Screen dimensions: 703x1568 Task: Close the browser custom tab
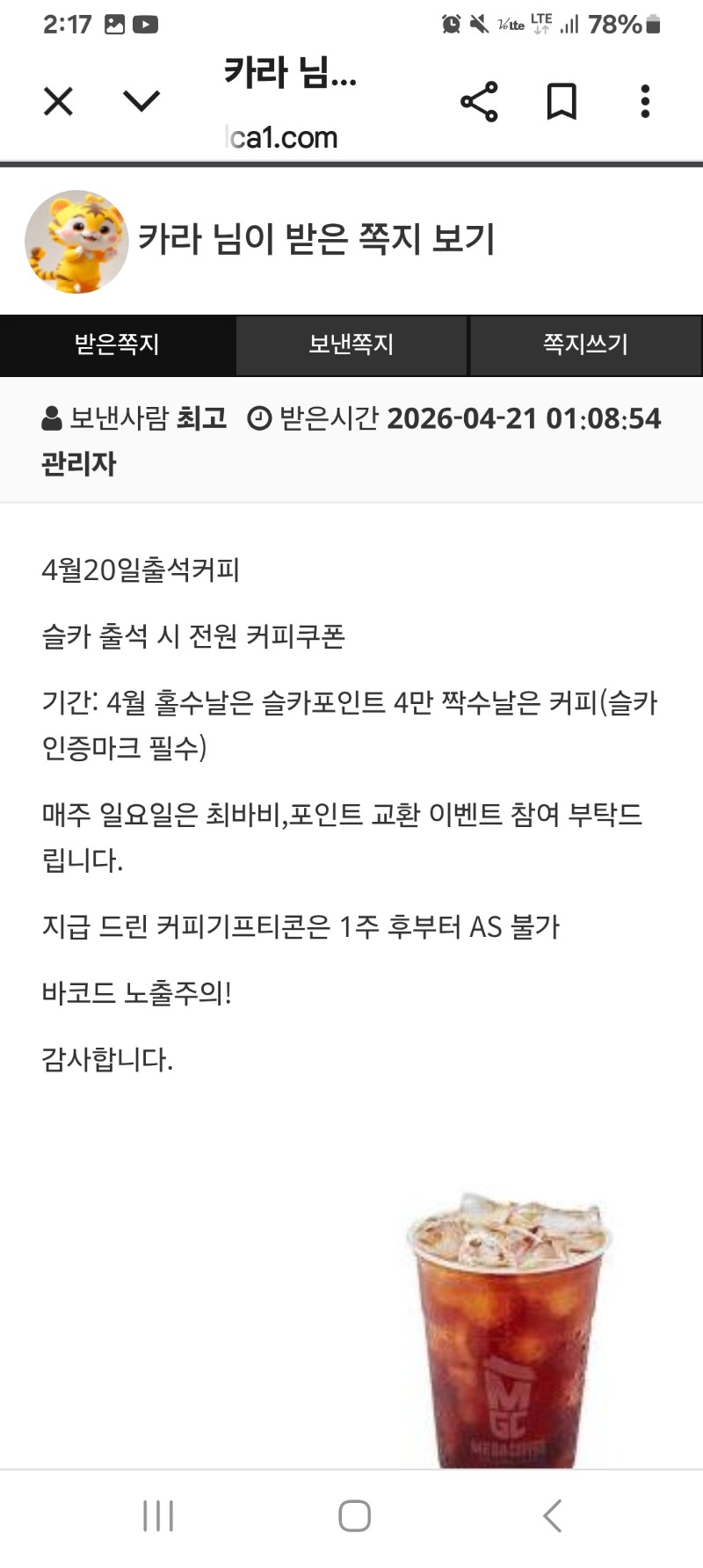point(58,102)
